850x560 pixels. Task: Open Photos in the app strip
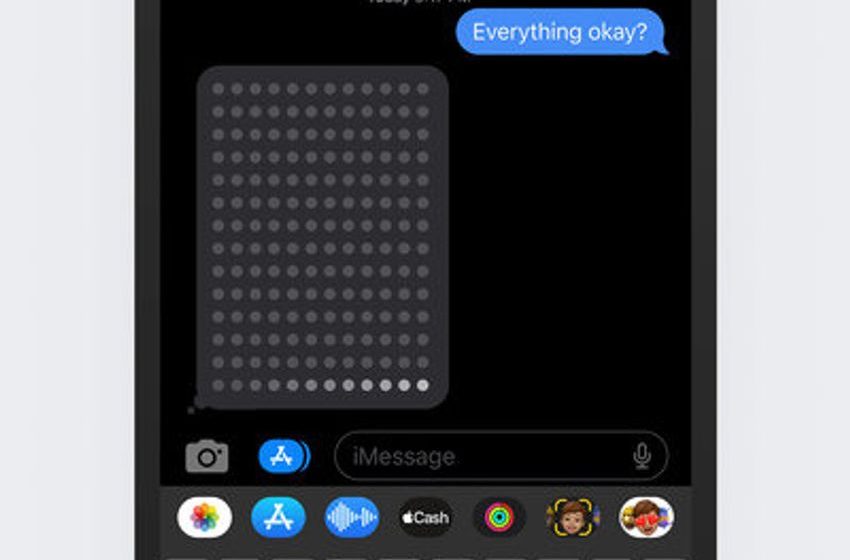[205, 517]
